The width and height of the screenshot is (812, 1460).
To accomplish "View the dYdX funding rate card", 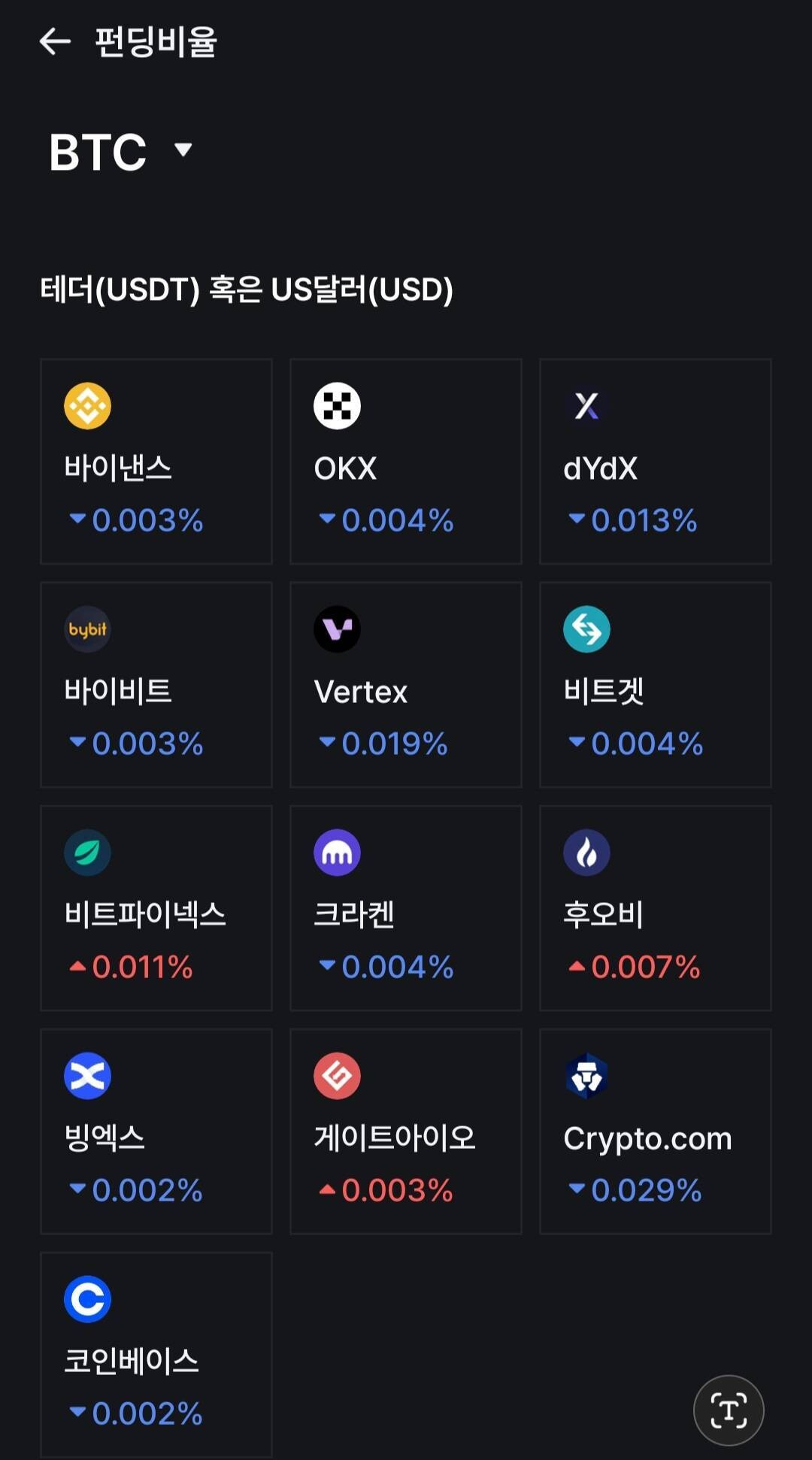I will (655, 462).
